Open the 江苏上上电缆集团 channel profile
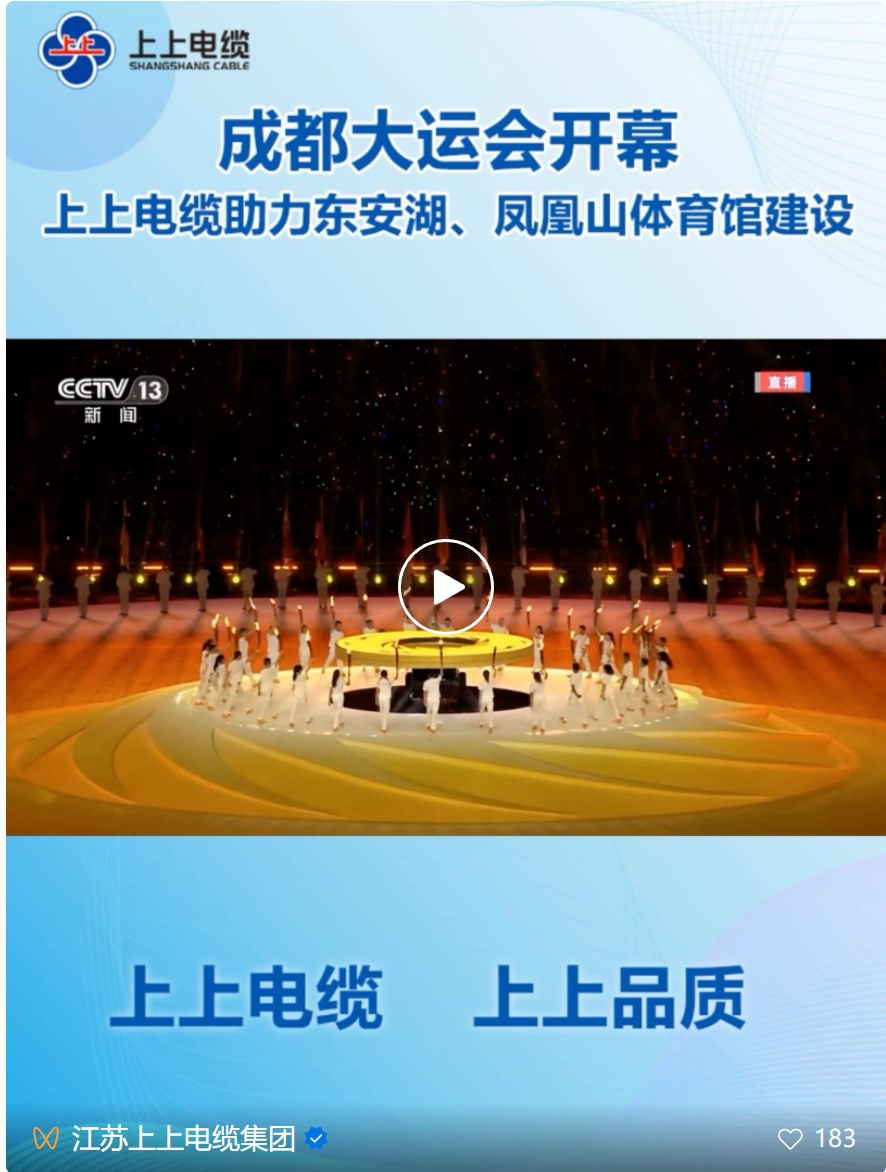886x1172 pixels. [183, 1138]
